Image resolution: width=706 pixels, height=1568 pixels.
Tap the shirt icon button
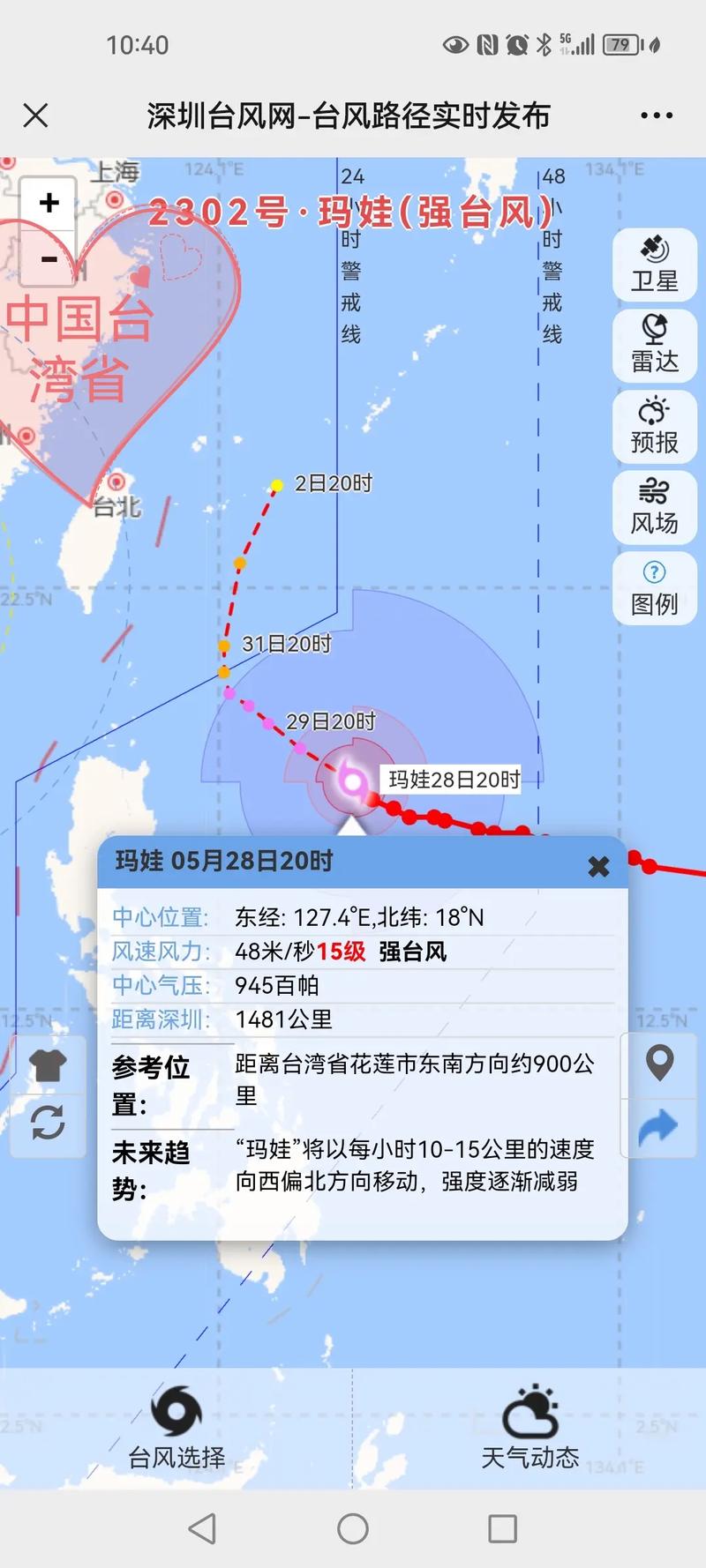(x=48, y=1065)
